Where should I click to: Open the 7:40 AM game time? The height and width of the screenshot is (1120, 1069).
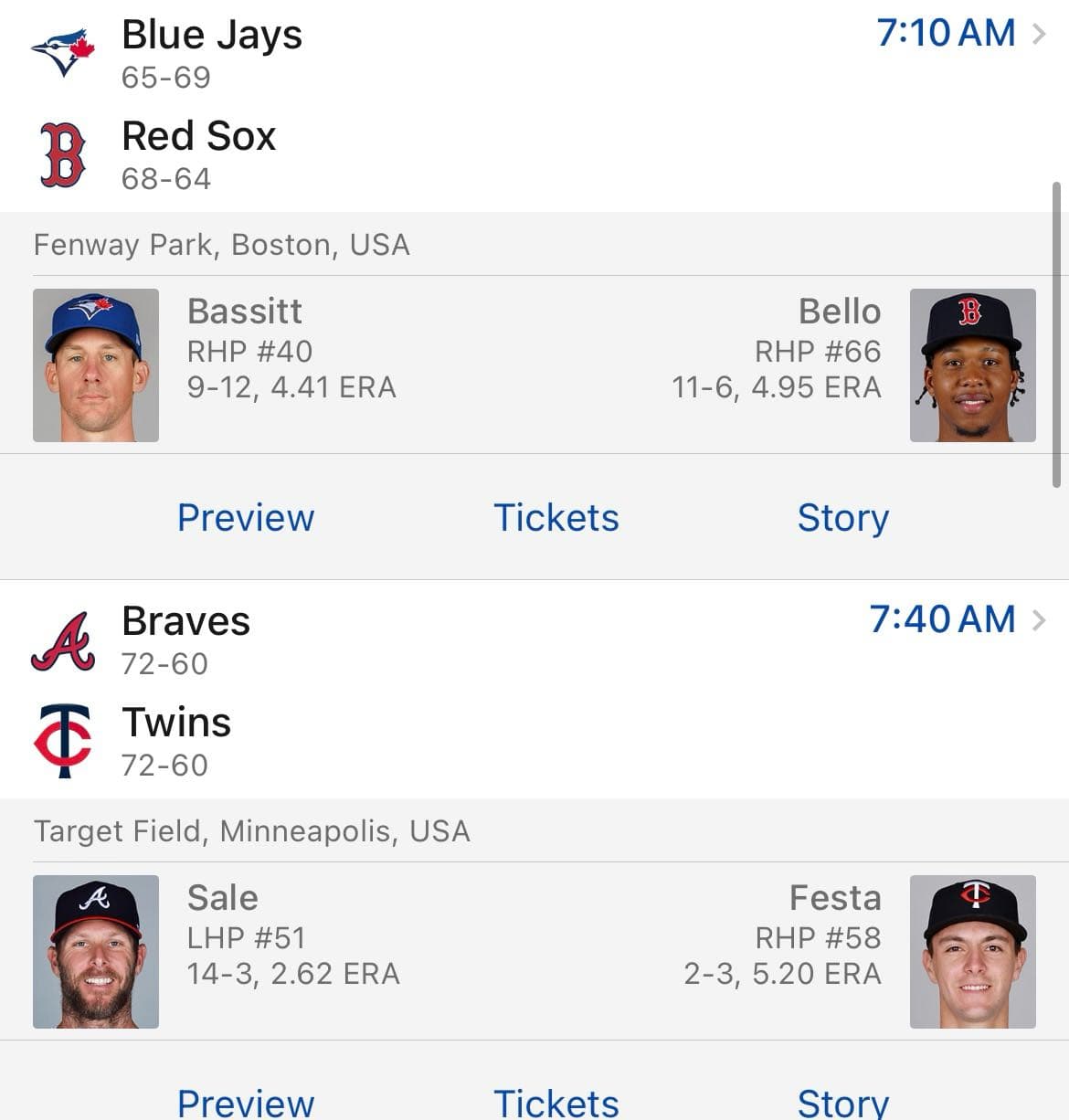942,619
